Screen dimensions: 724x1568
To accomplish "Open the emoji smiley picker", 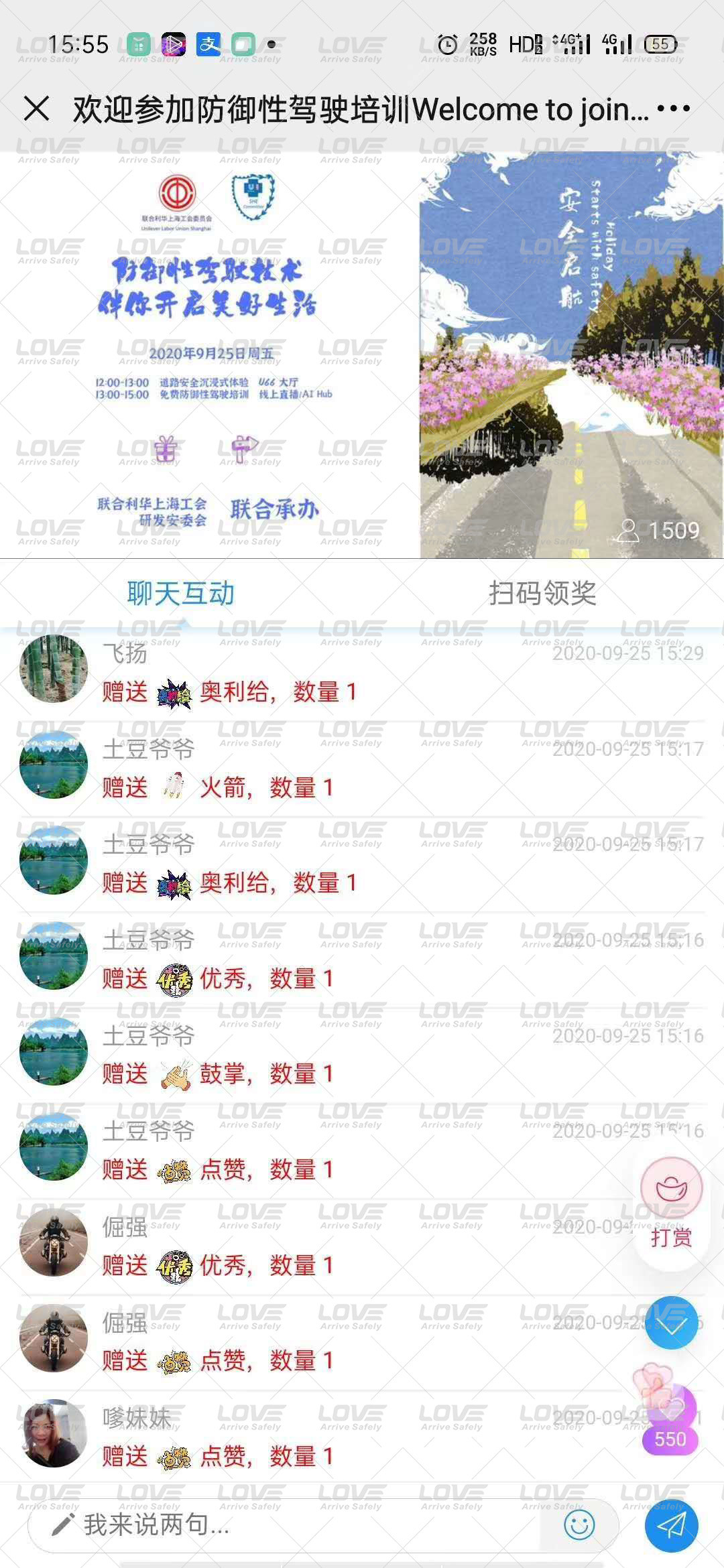I will pyautogui.click(x=579, y=1526).
